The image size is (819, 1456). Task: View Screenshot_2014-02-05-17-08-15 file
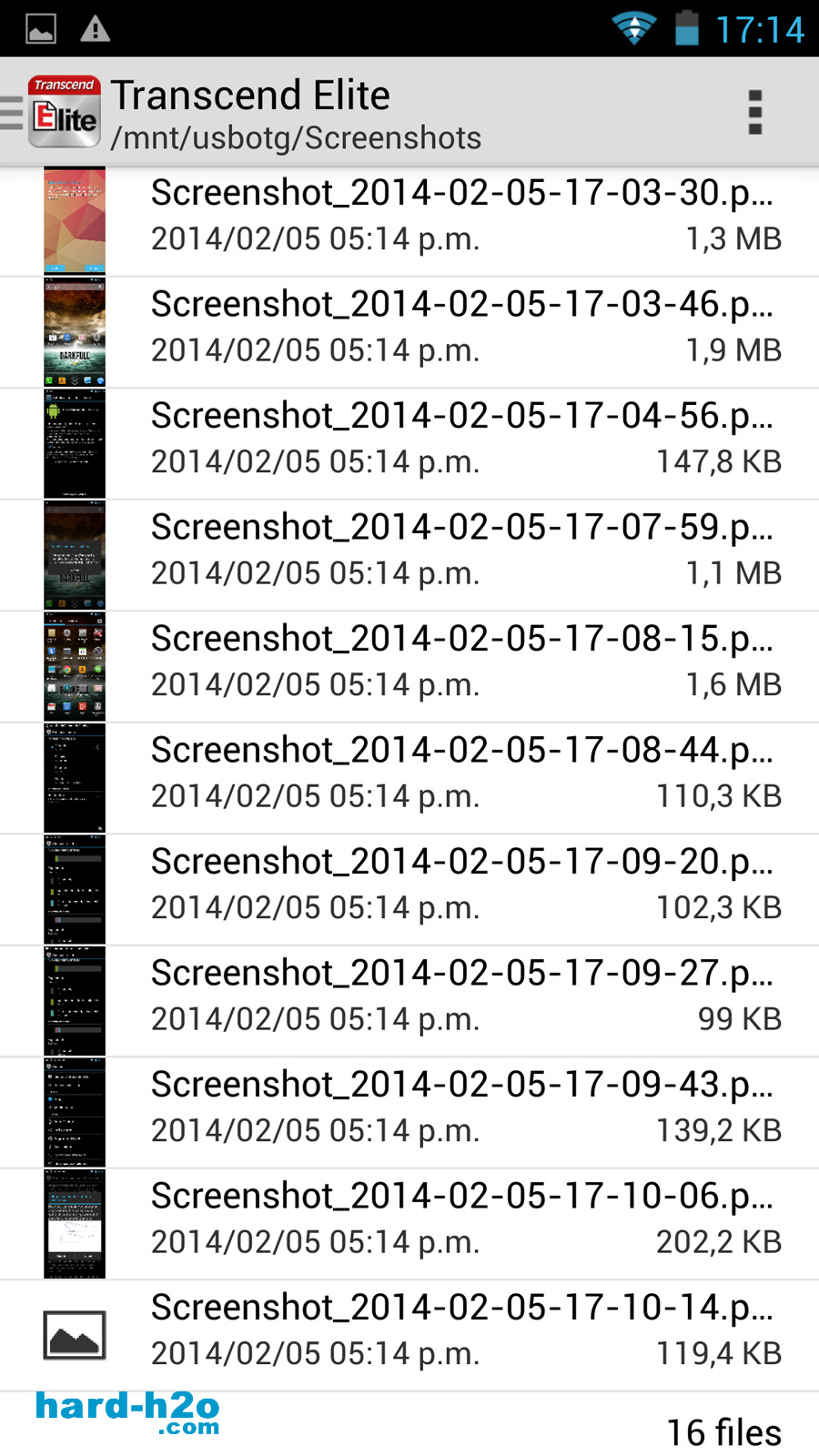tap(409, 667)
